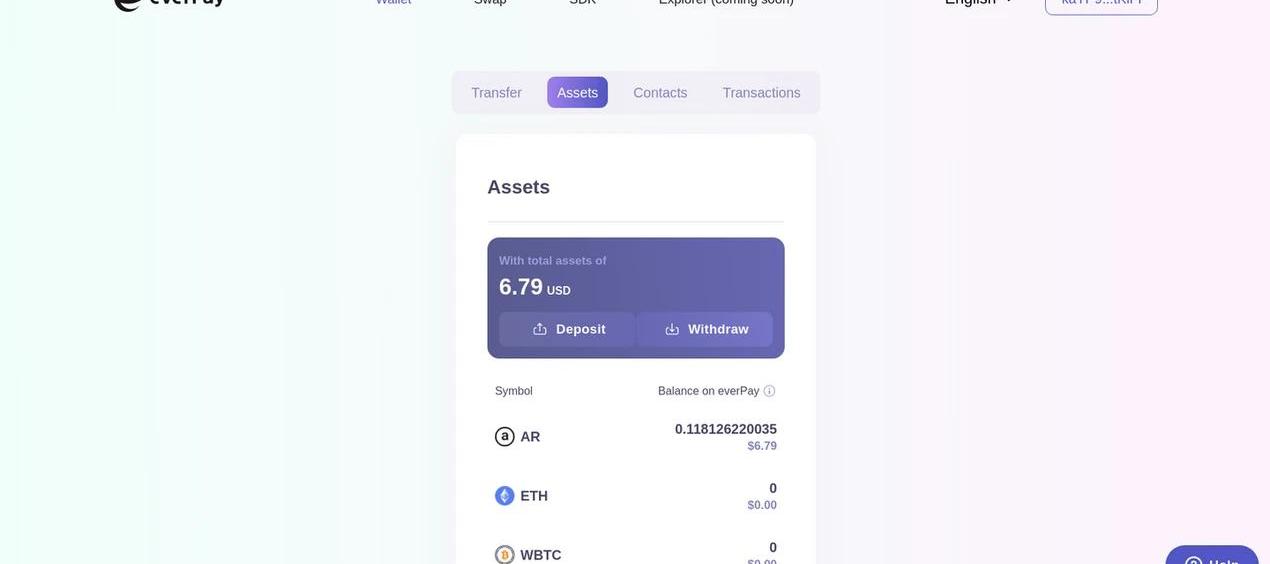Open the ETH asset row
The width and height of the screenshot is (1270, 564).
point(635,496)
